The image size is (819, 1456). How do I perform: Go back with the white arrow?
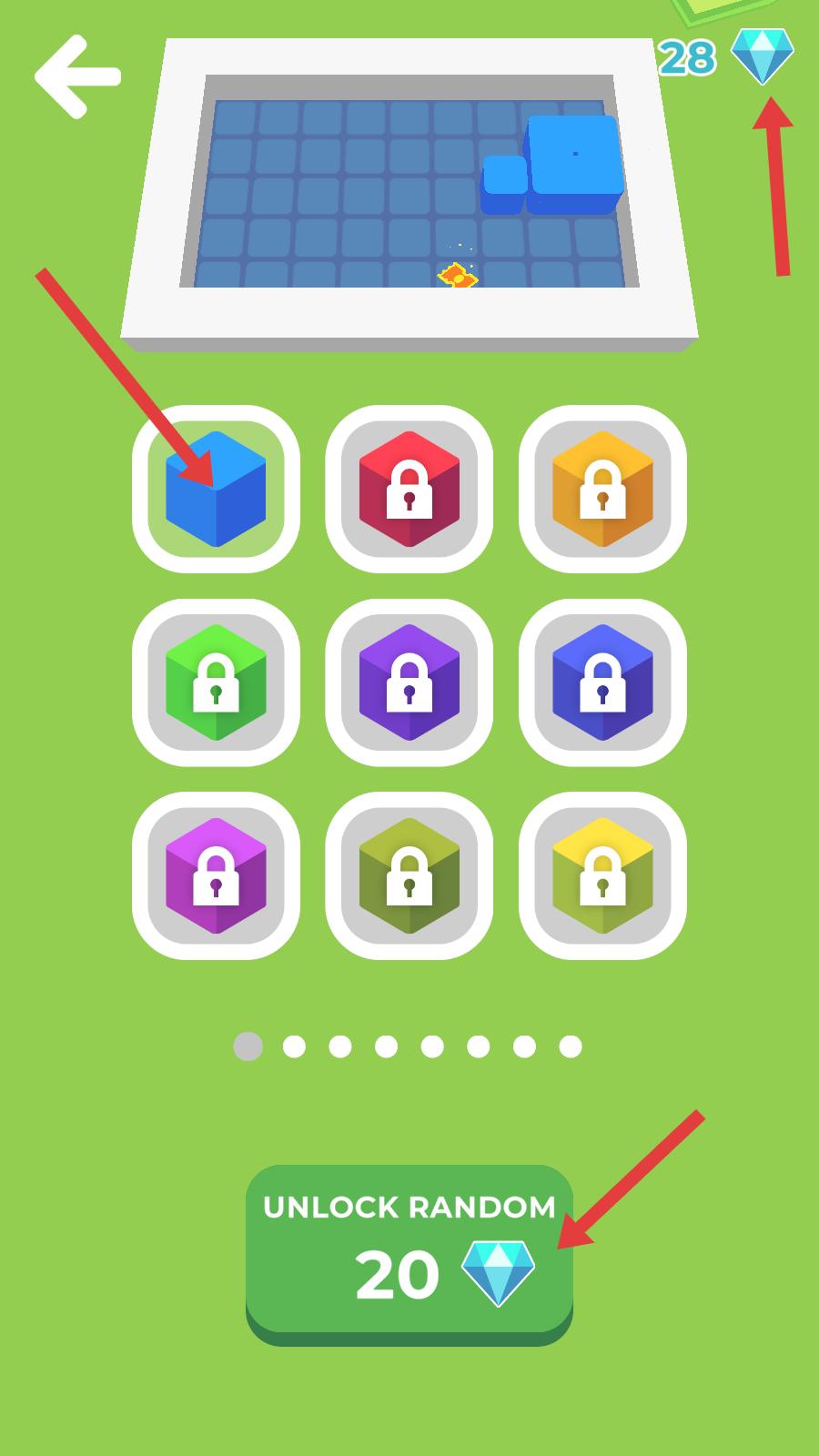coord(77,76)
